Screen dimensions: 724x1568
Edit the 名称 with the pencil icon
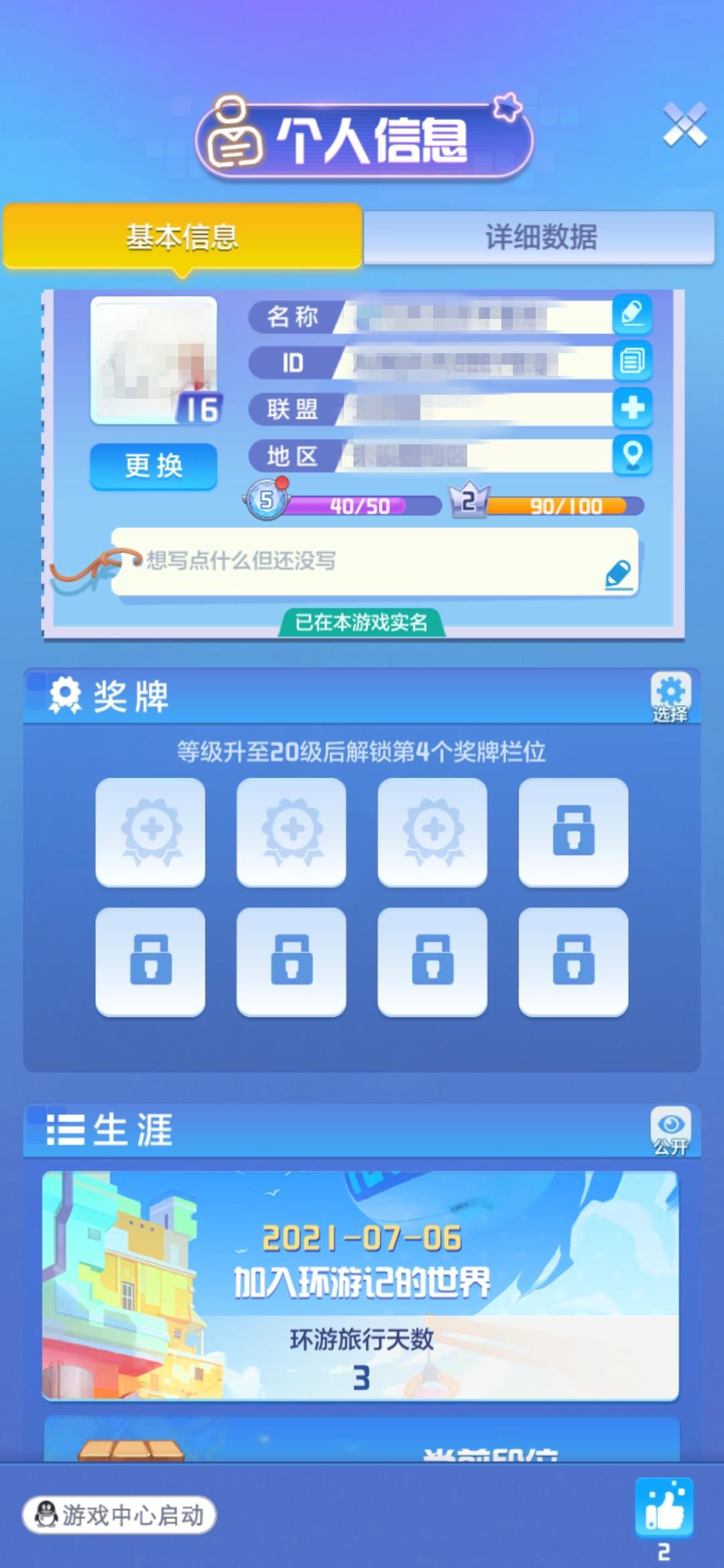(632, 314)
